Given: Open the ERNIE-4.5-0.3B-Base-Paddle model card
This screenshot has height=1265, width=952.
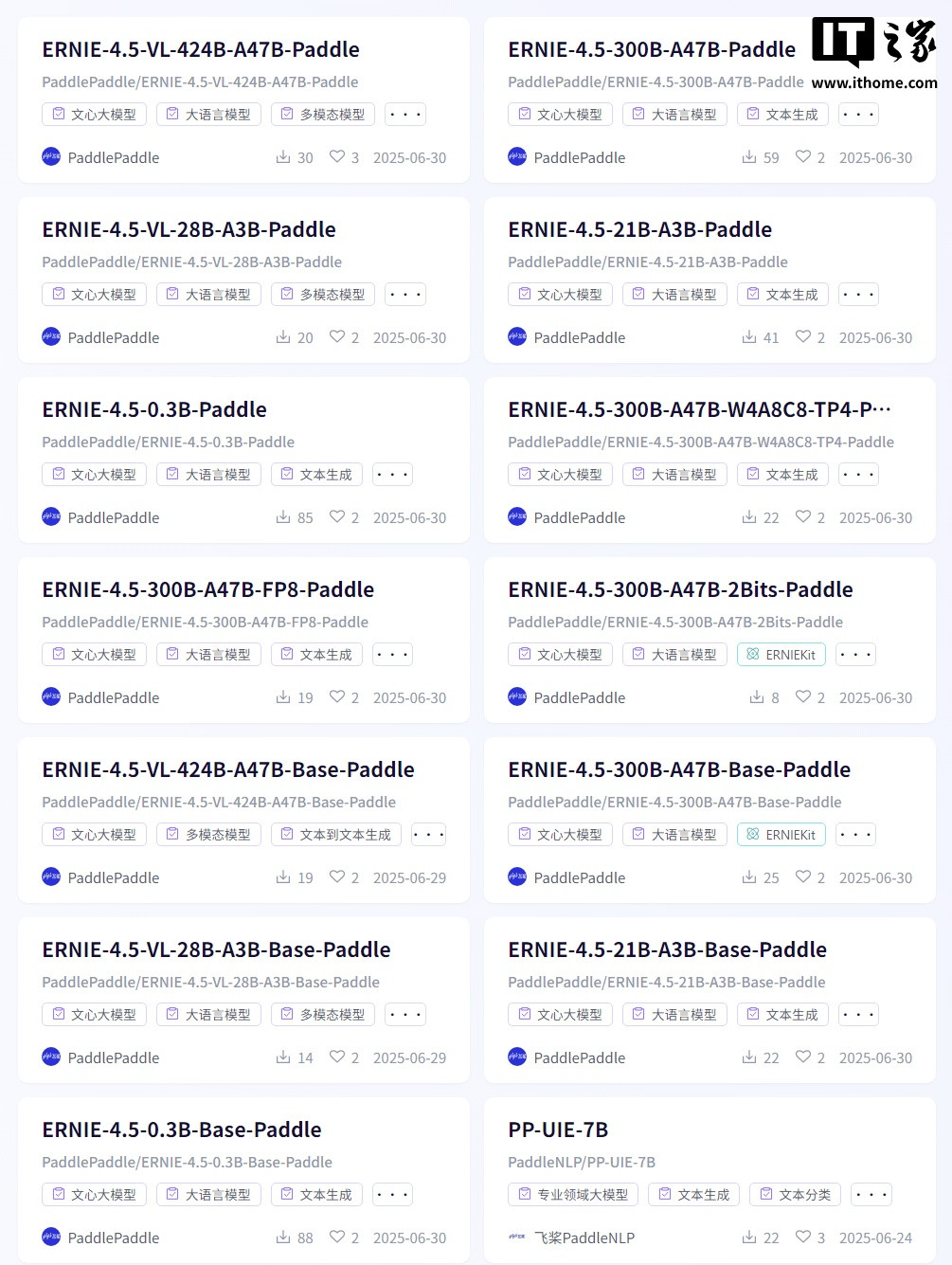Looking at the screenshot, I should [x=182, y=1129].
